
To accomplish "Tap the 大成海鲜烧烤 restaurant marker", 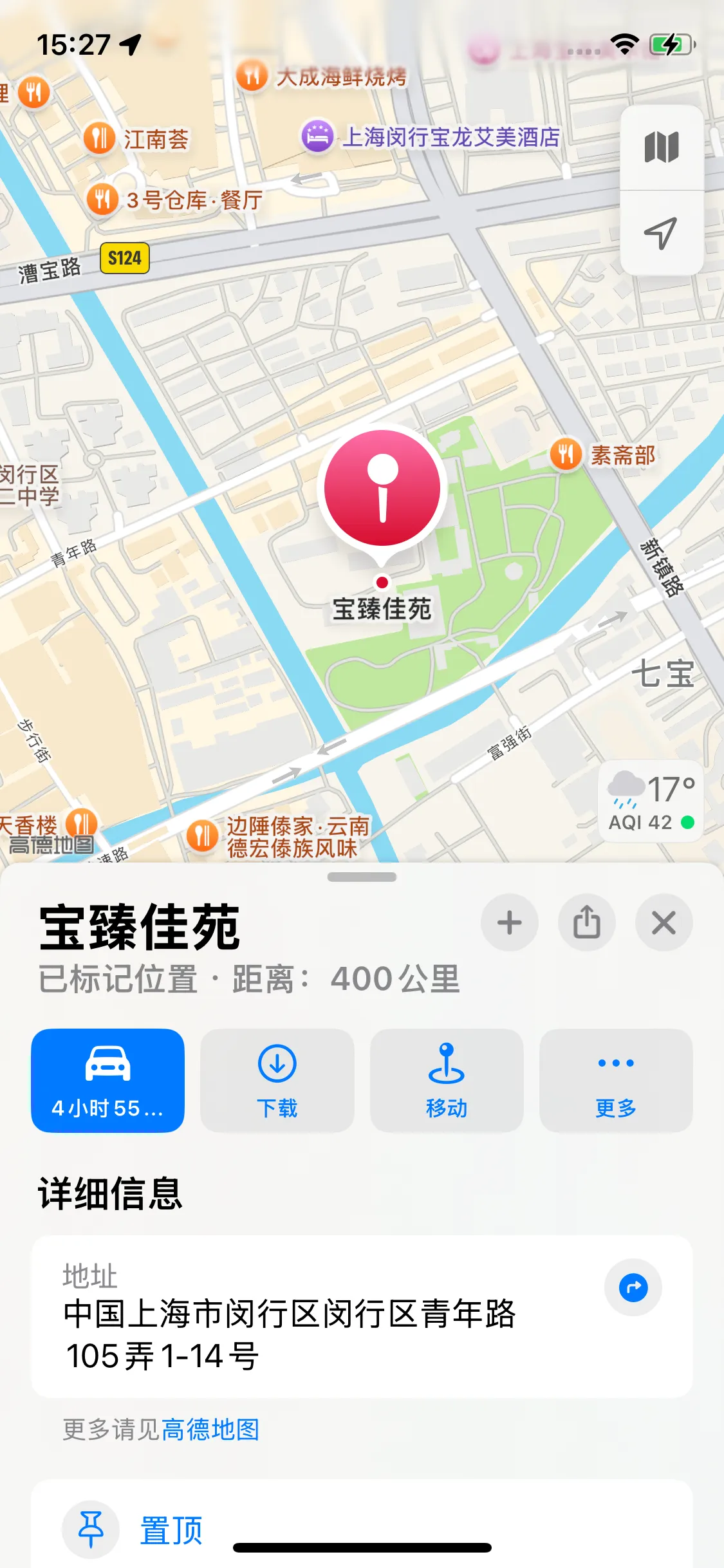I will [x=252, y=76].
